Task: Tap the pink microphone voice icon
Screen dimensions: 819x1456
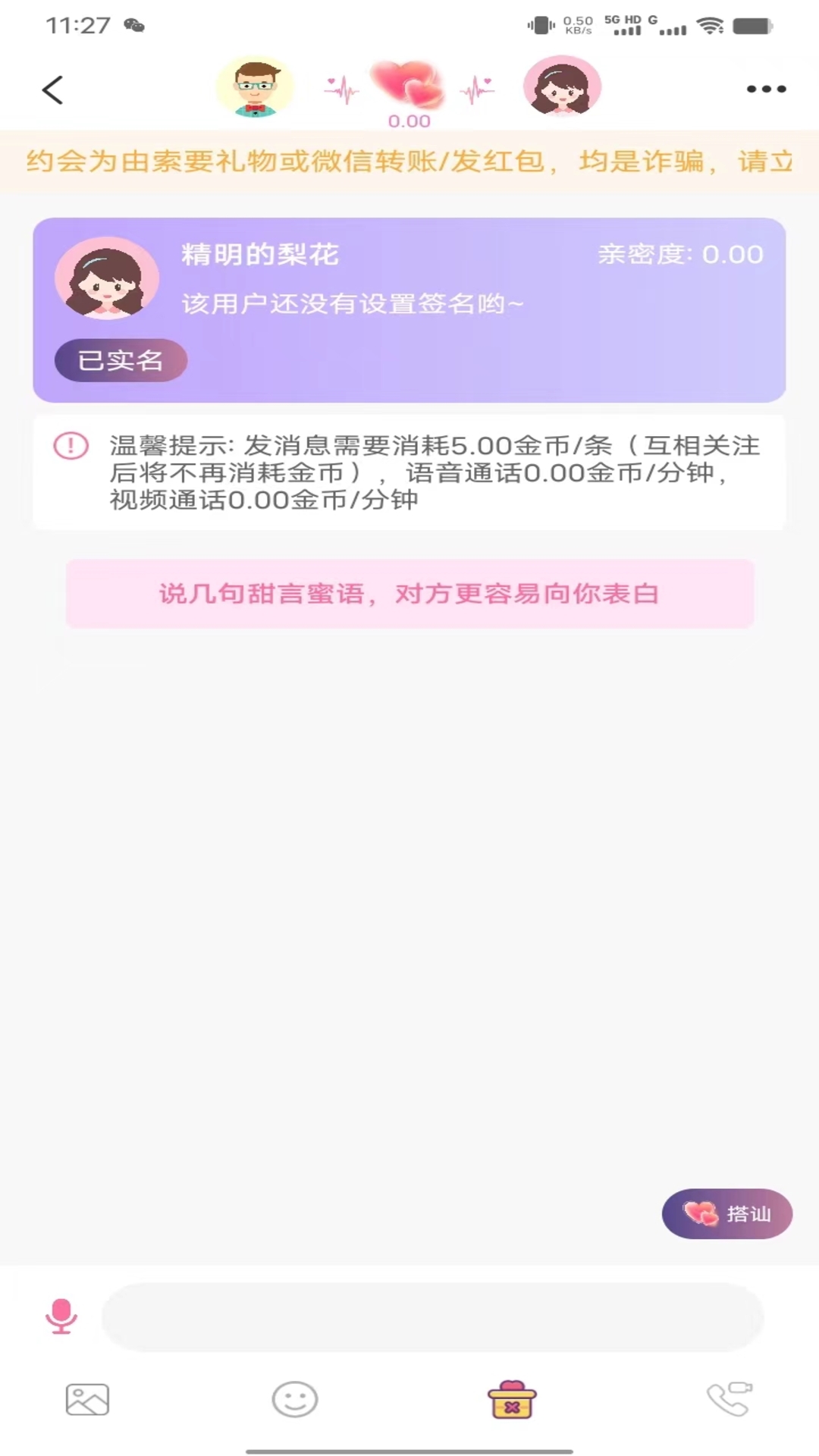Action: [61, 1316]
